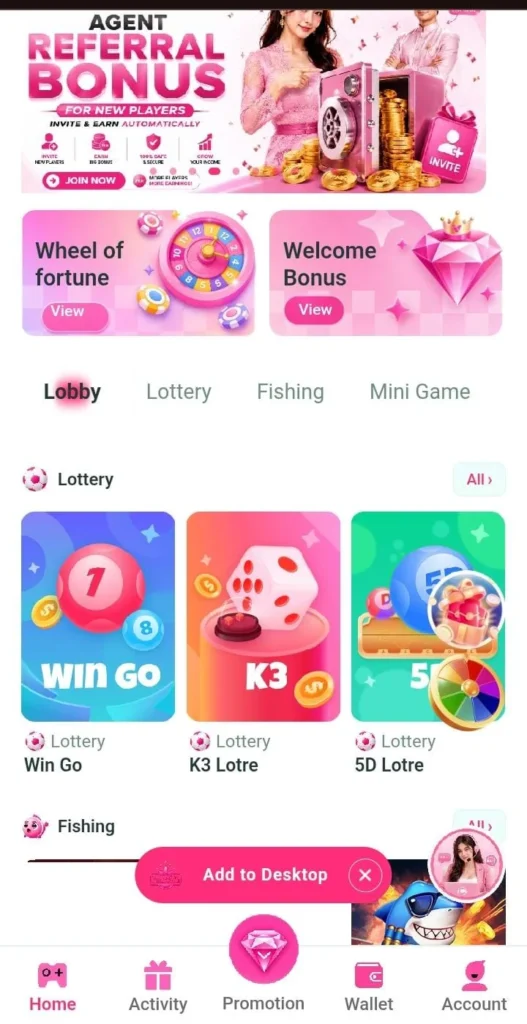Select the Lobby tab
The width and height of the screenshot is (527, 1024).
pos(72,392)
